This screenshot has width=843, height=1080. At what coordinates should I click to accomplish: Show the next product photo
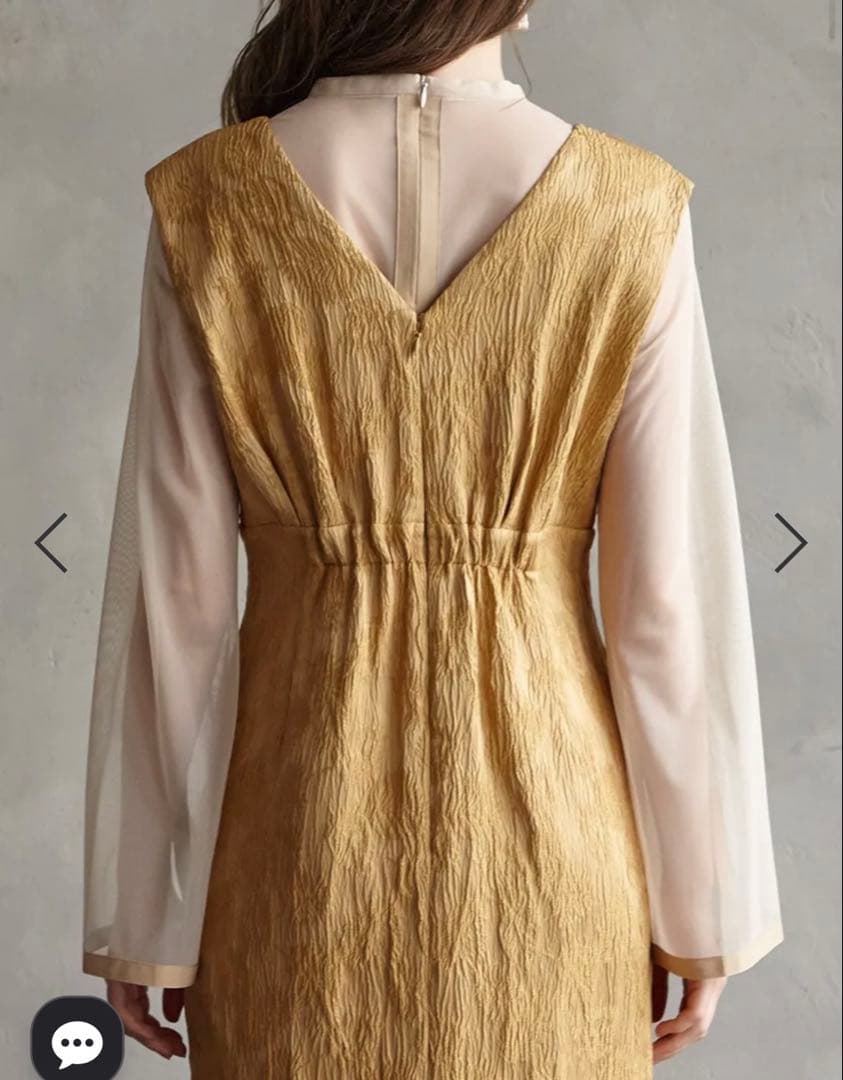coord(790,543)
